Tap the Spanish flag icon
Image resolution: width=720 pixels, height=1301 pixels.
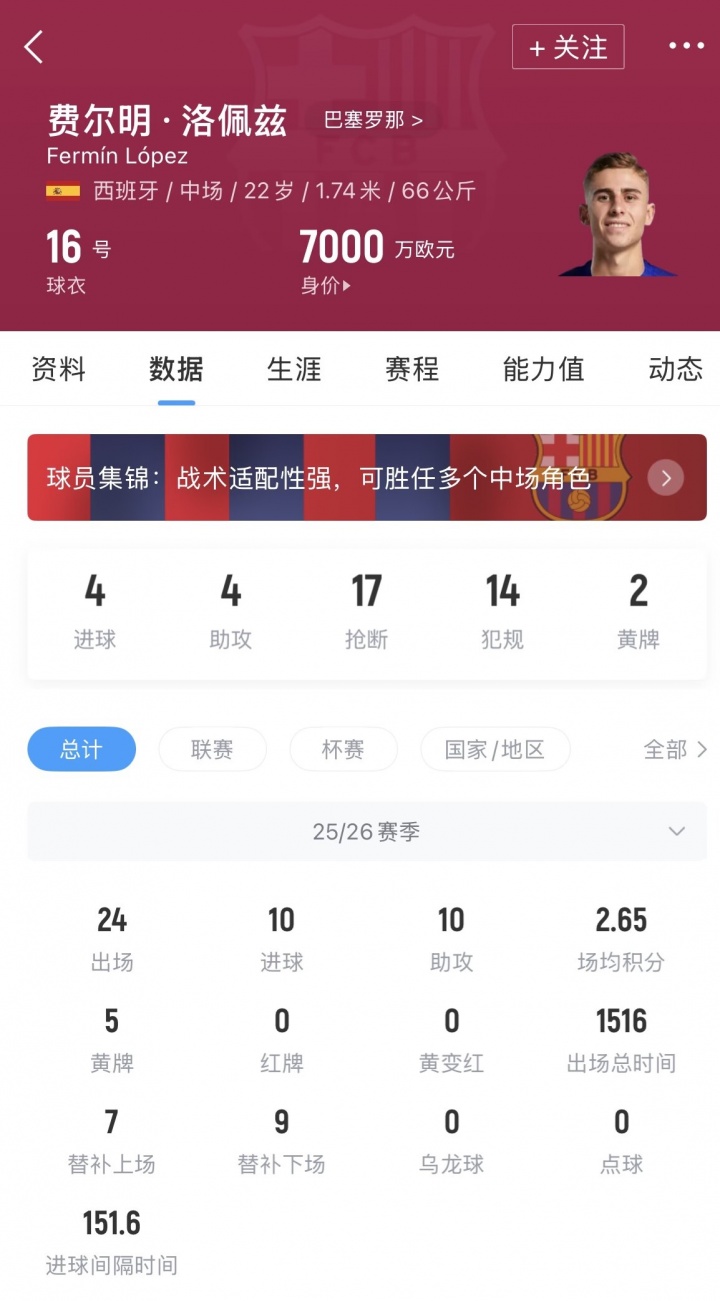point(62,190)
